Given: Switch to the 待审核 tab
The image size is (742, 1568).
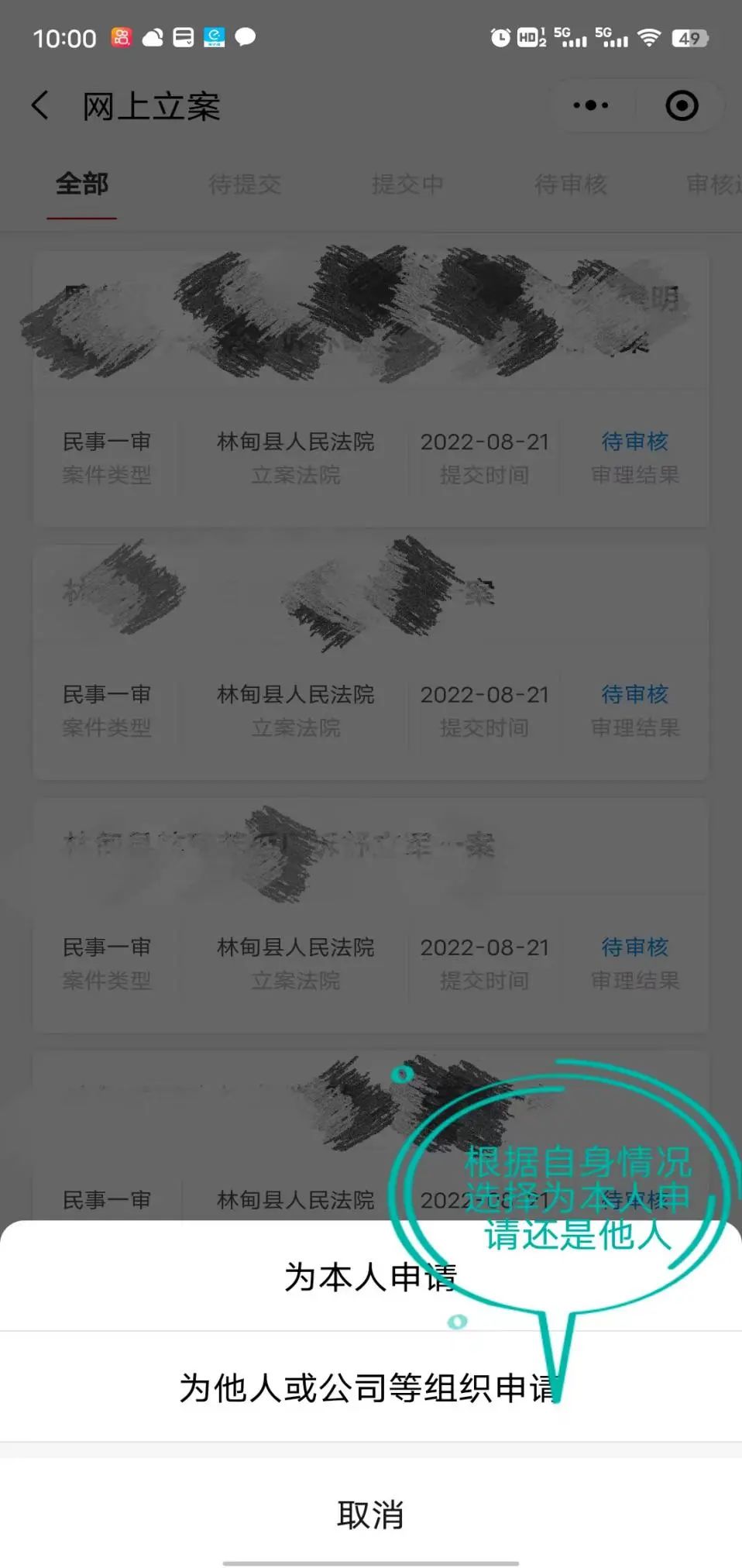Looking at the screenshot, I should (571, 184).
